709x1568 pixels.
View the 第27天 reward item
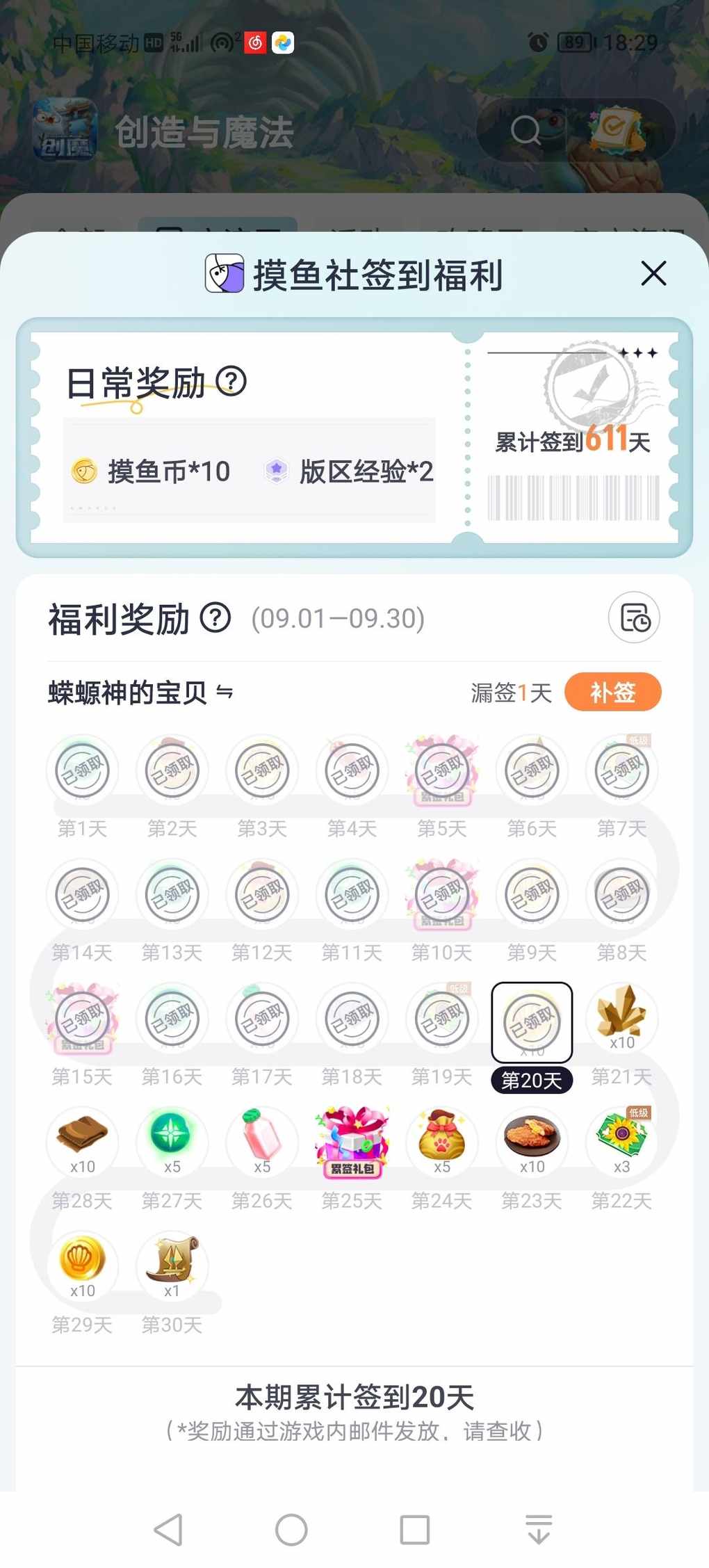(172, 1142)
